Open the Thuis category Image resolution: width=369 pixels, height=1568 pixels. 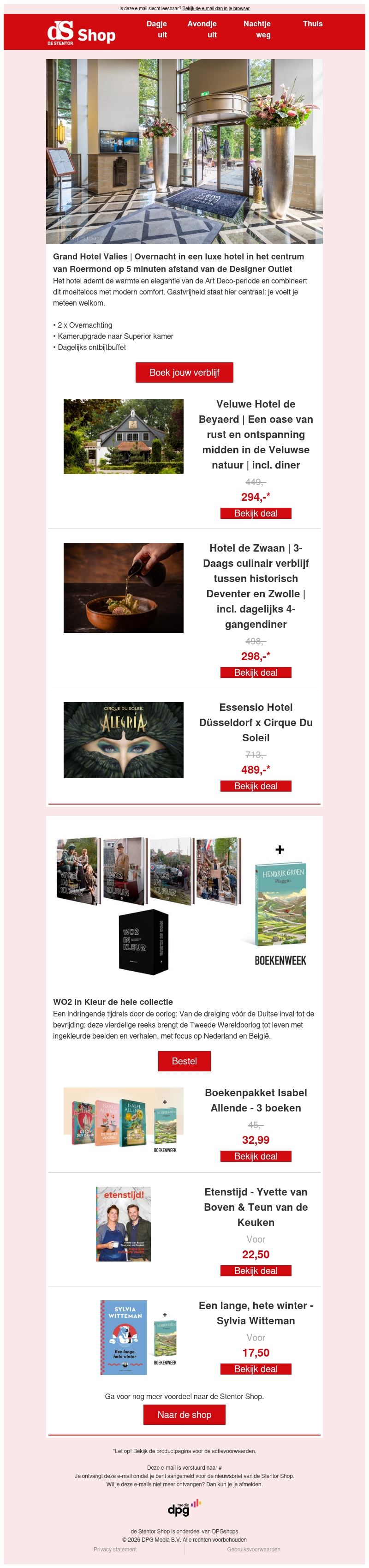pos(313,24)
